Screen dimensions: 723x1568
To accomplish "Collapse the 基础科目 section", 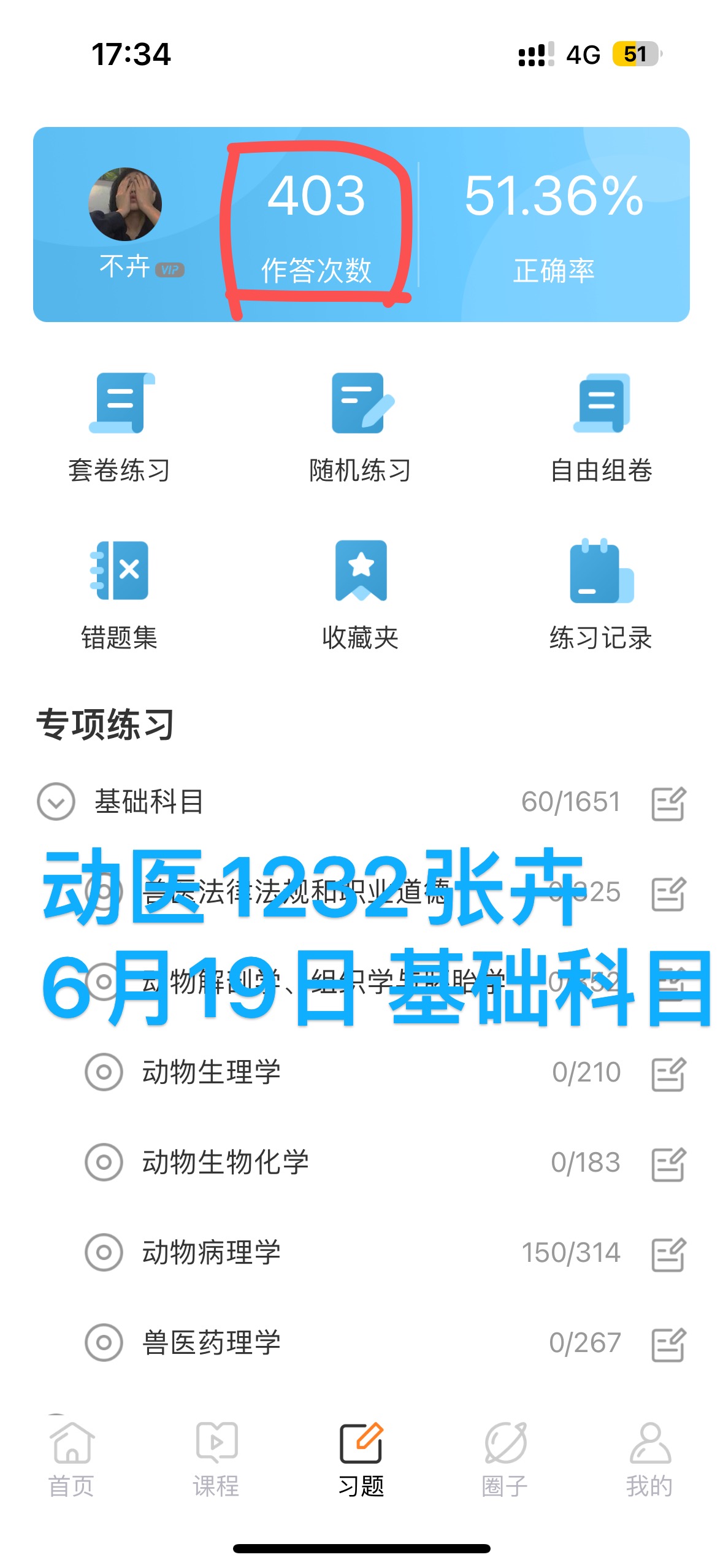I will point(56,801).
